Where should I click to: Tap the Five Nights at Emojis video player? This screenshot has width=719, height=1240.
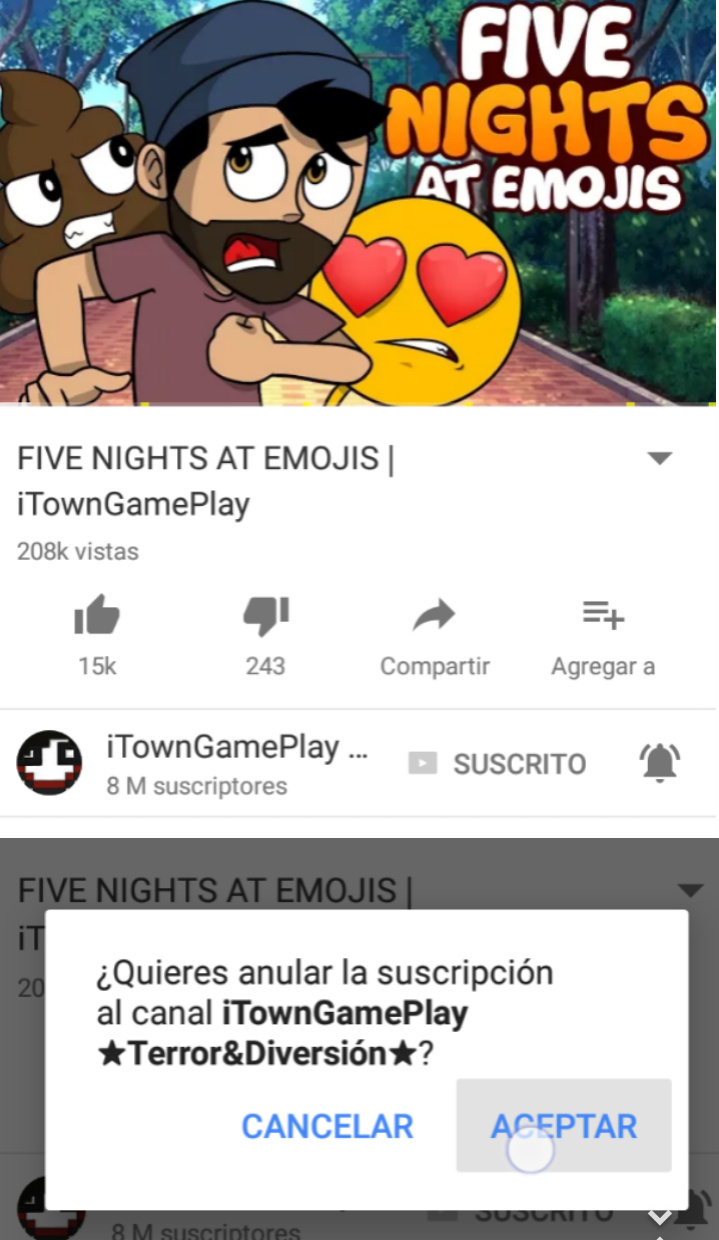359,200
